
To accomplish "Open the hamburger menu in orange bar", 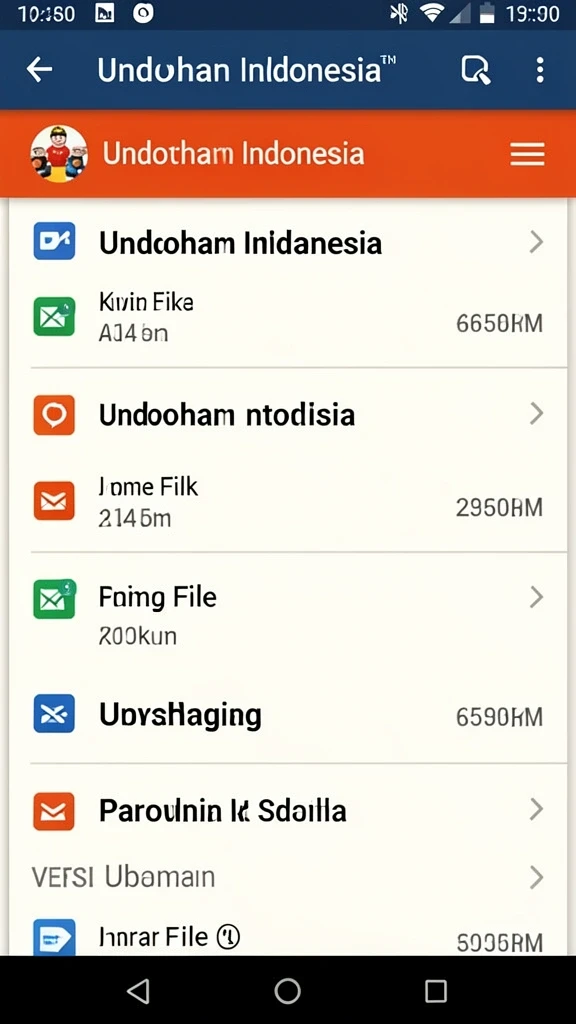I will (527, 154).
